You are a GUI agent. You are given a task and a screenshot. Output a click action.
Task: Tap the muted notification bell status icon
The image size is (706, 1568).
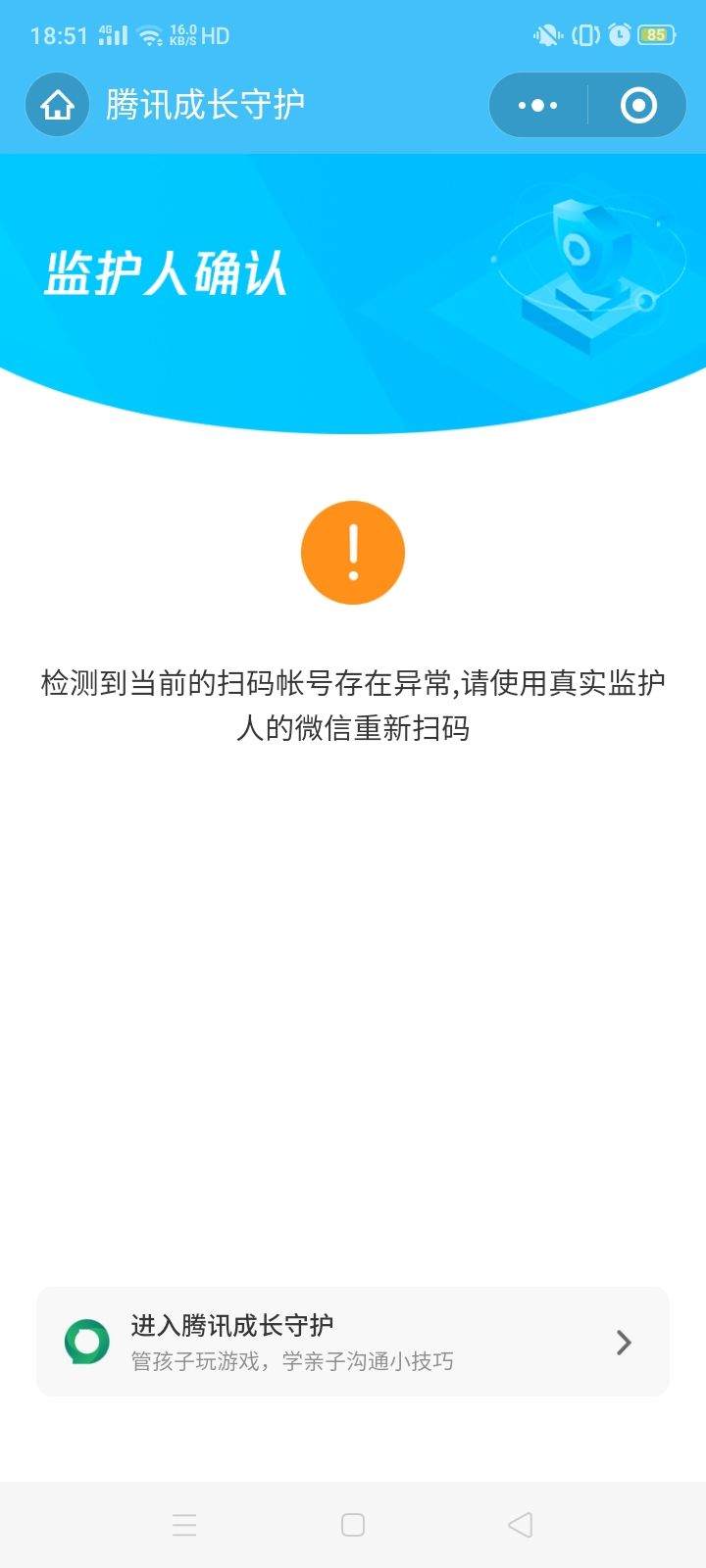[x=547, y=34]
